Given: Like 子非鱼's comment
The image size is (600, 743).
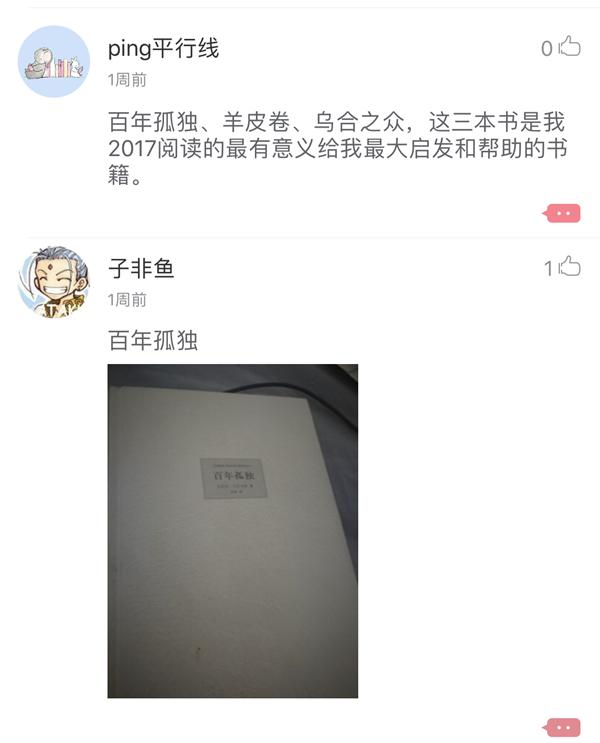Looking at the screenshot, I should 570,266.
